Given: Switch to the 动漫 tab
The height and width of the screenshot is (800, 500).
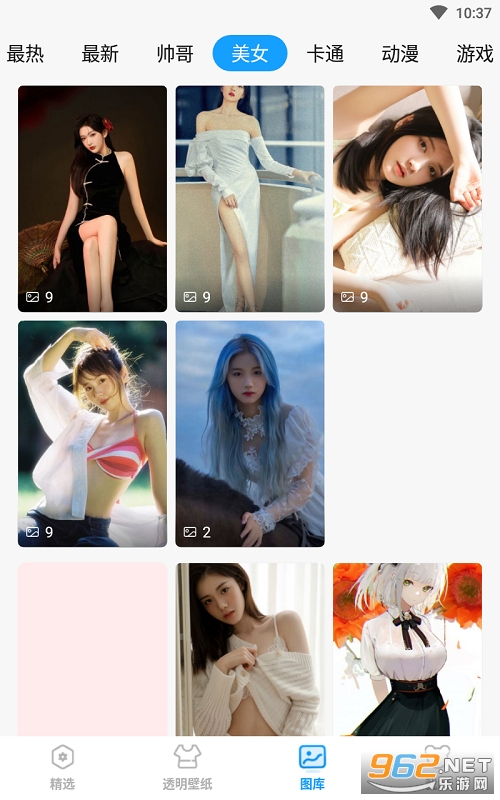Looking at the screenshot, I should point(400,54).
